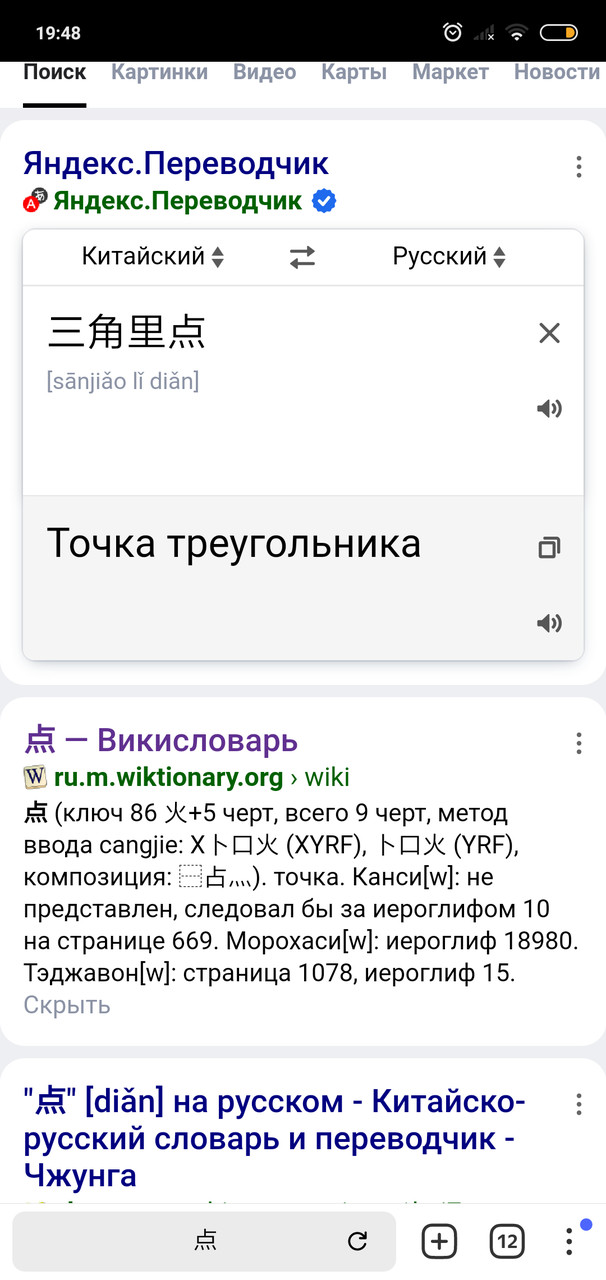The image size is (606, 1280).
Task: Switch to the Видео tab
Action: tap(264, 72)
